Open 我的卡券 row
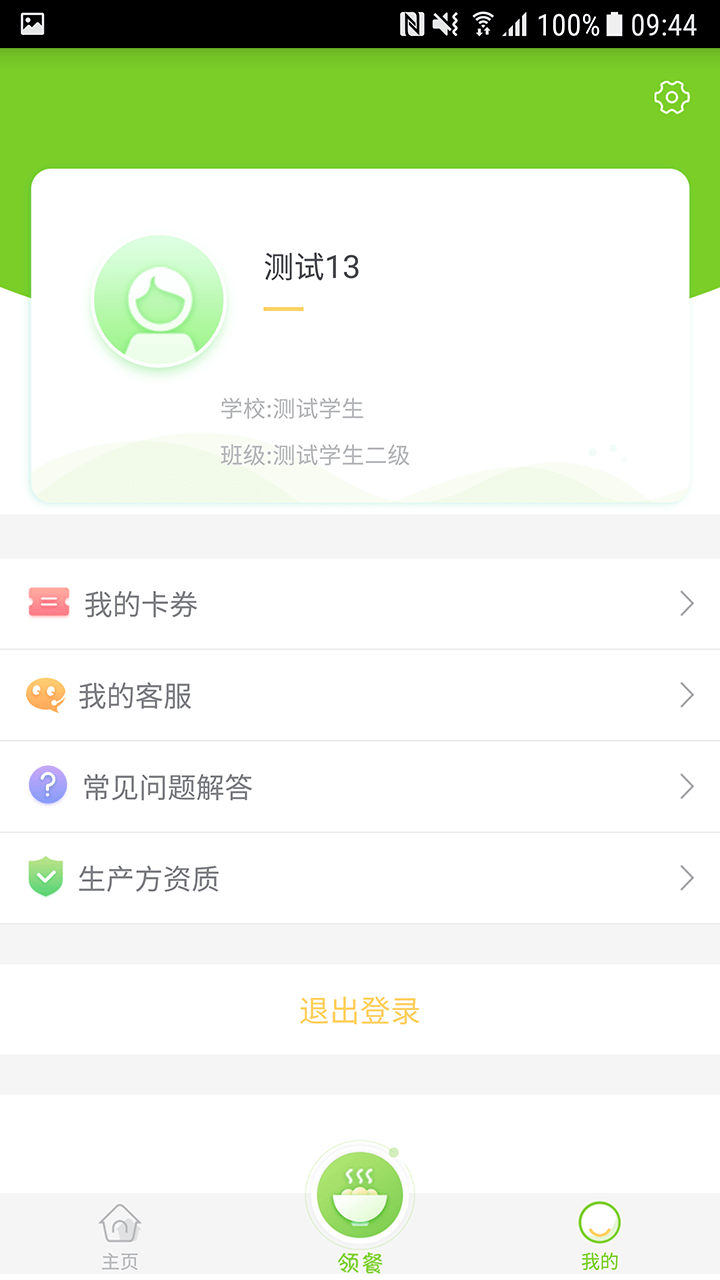720x1280 pixels. coord(360,604)
